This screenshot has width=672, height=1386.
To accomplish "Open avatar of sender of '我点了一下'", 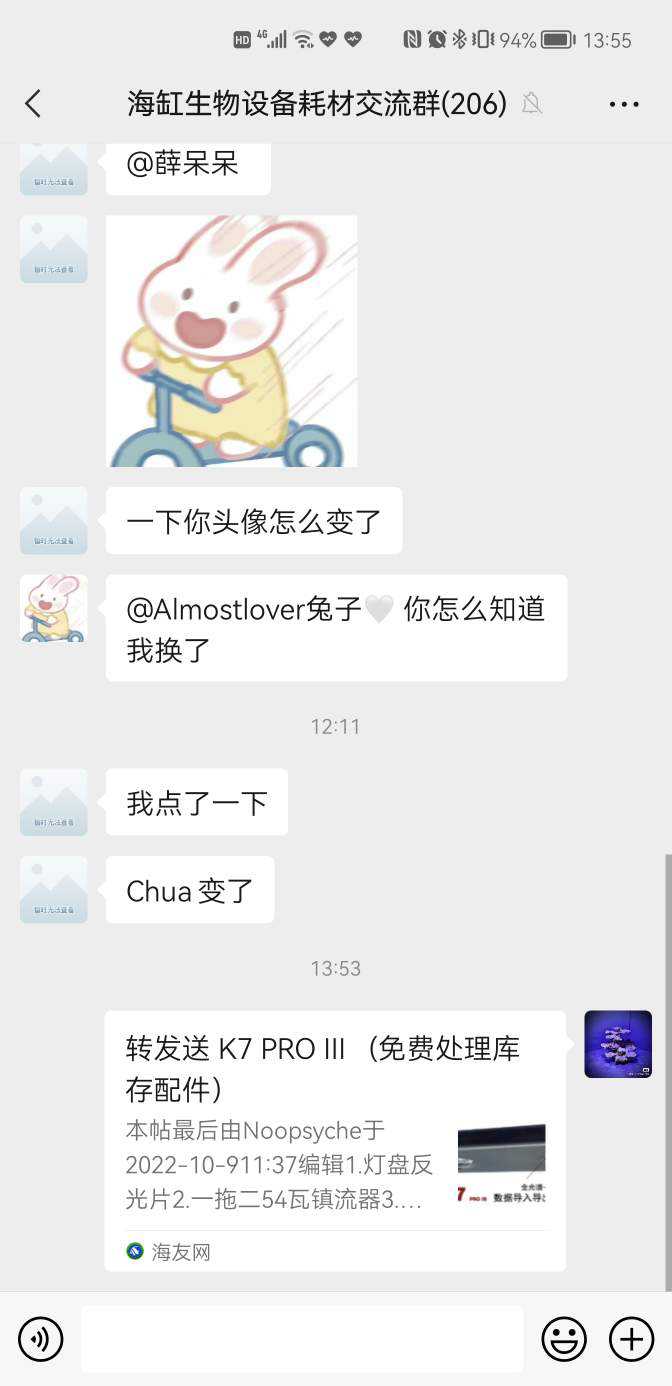I will pos(54,802).
